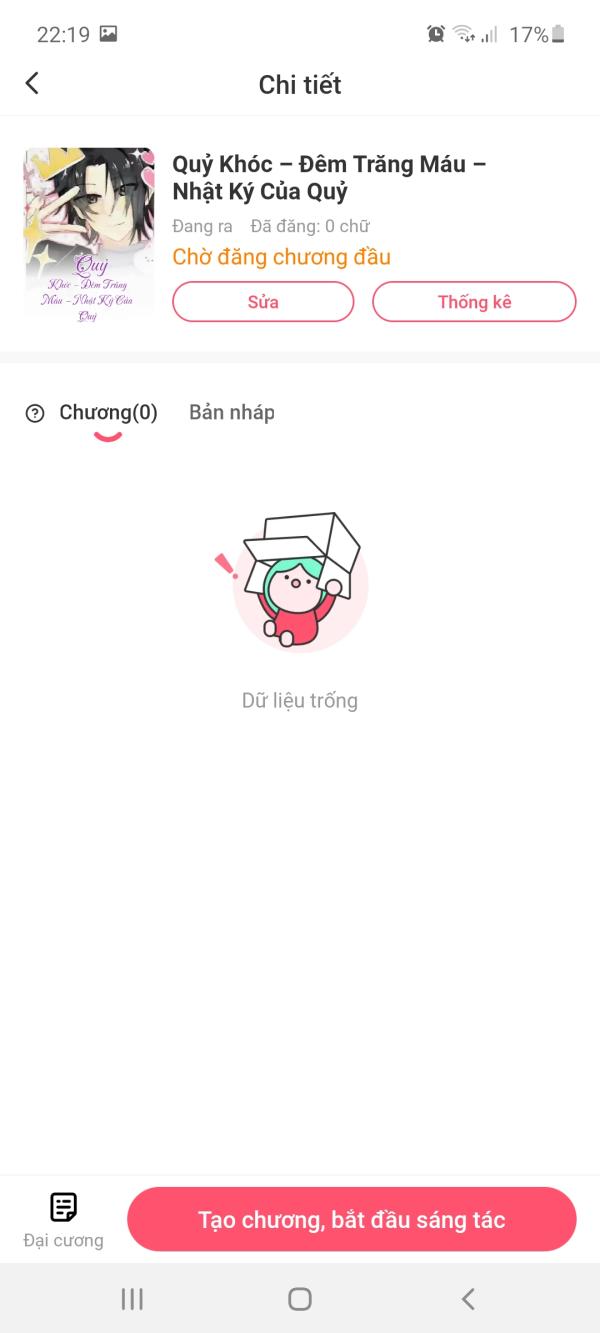Go back from the Chi tiết page
The width and height of the screenshot is (600, 1333).
coord(32,84)
